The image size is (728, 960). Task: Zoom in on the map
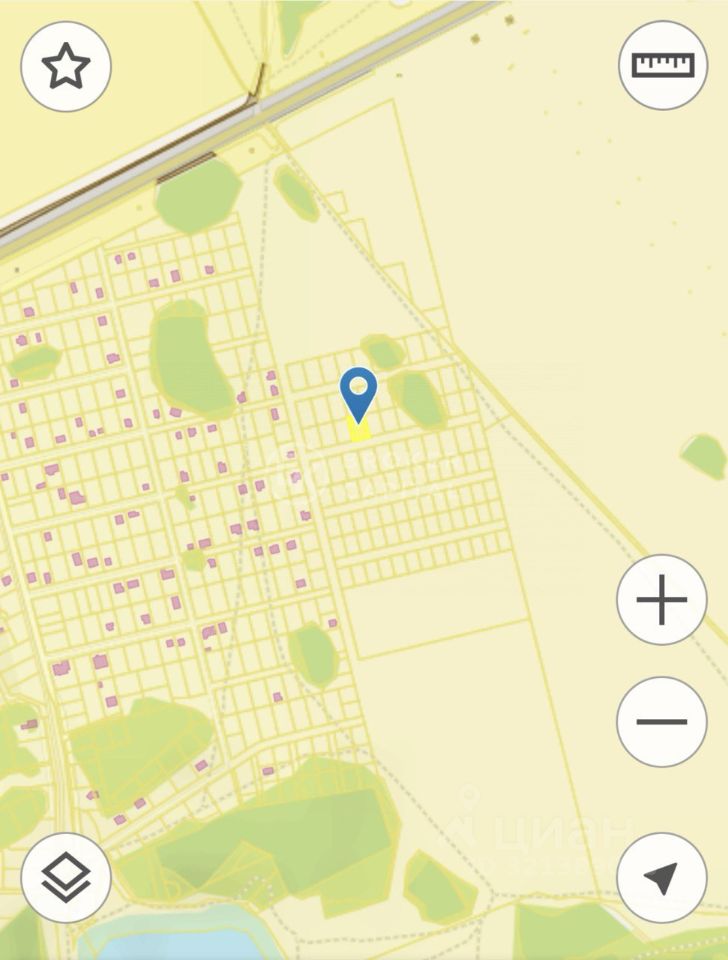coord(662,600)
